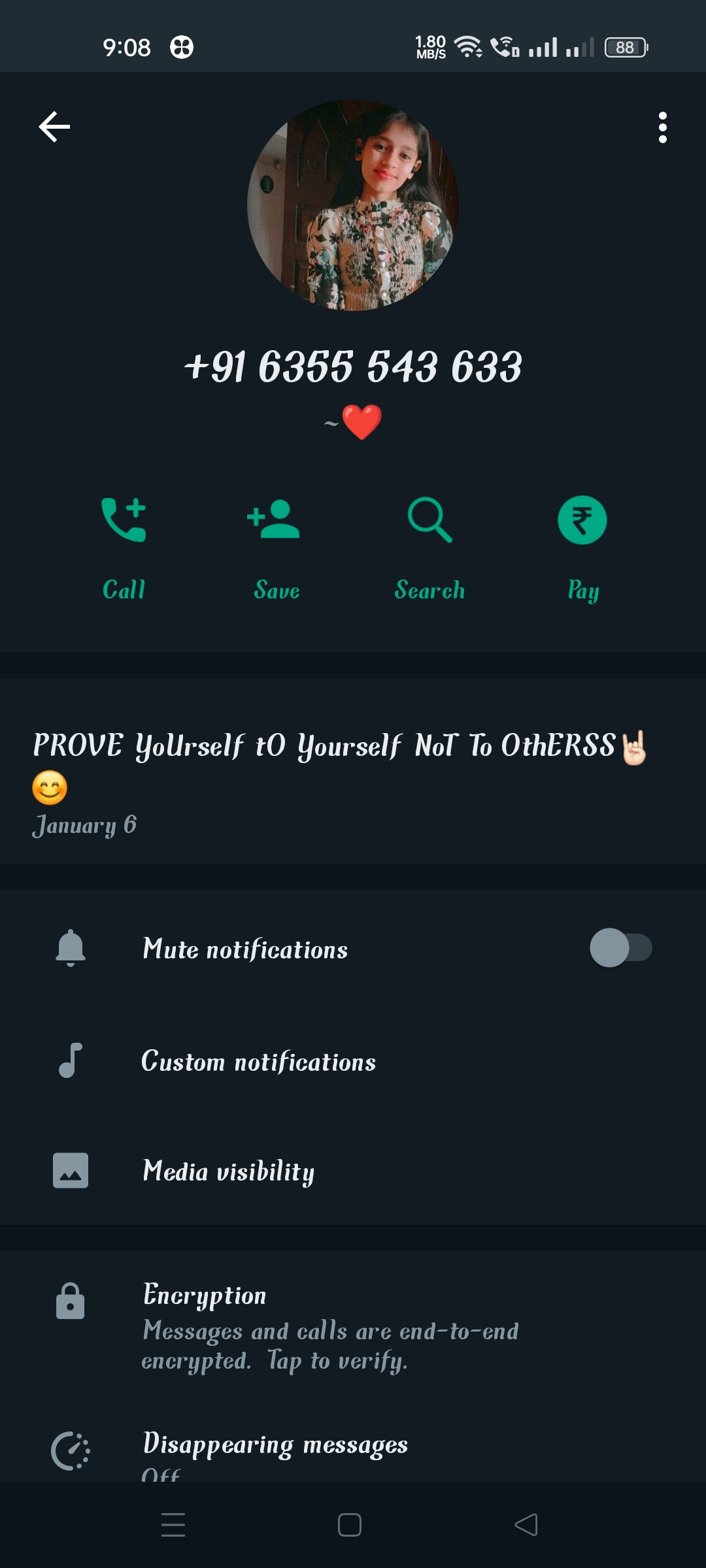Save this number as a contact

[x=276, y=546]
